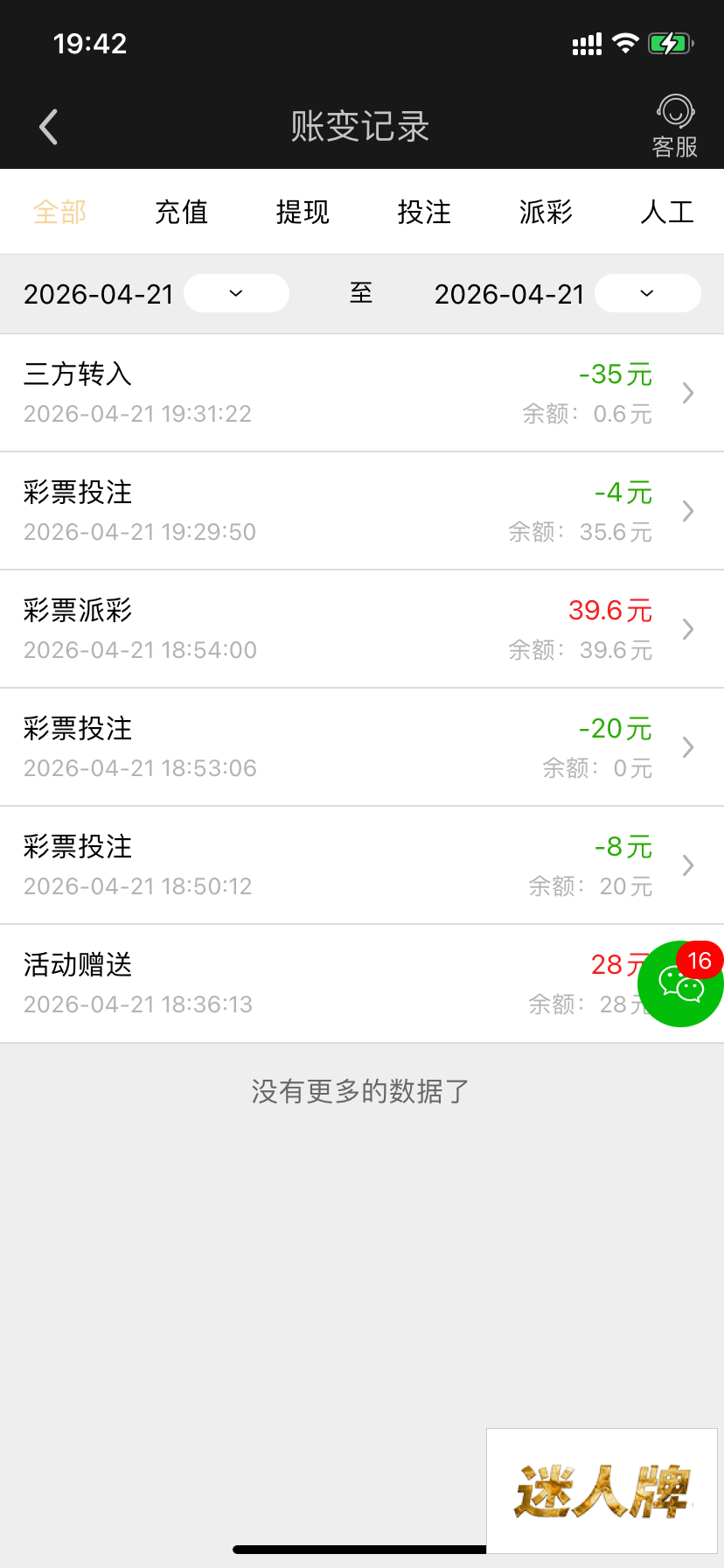
Task: Open the 迷人牌 floating banner
Action: [602, 1490]
